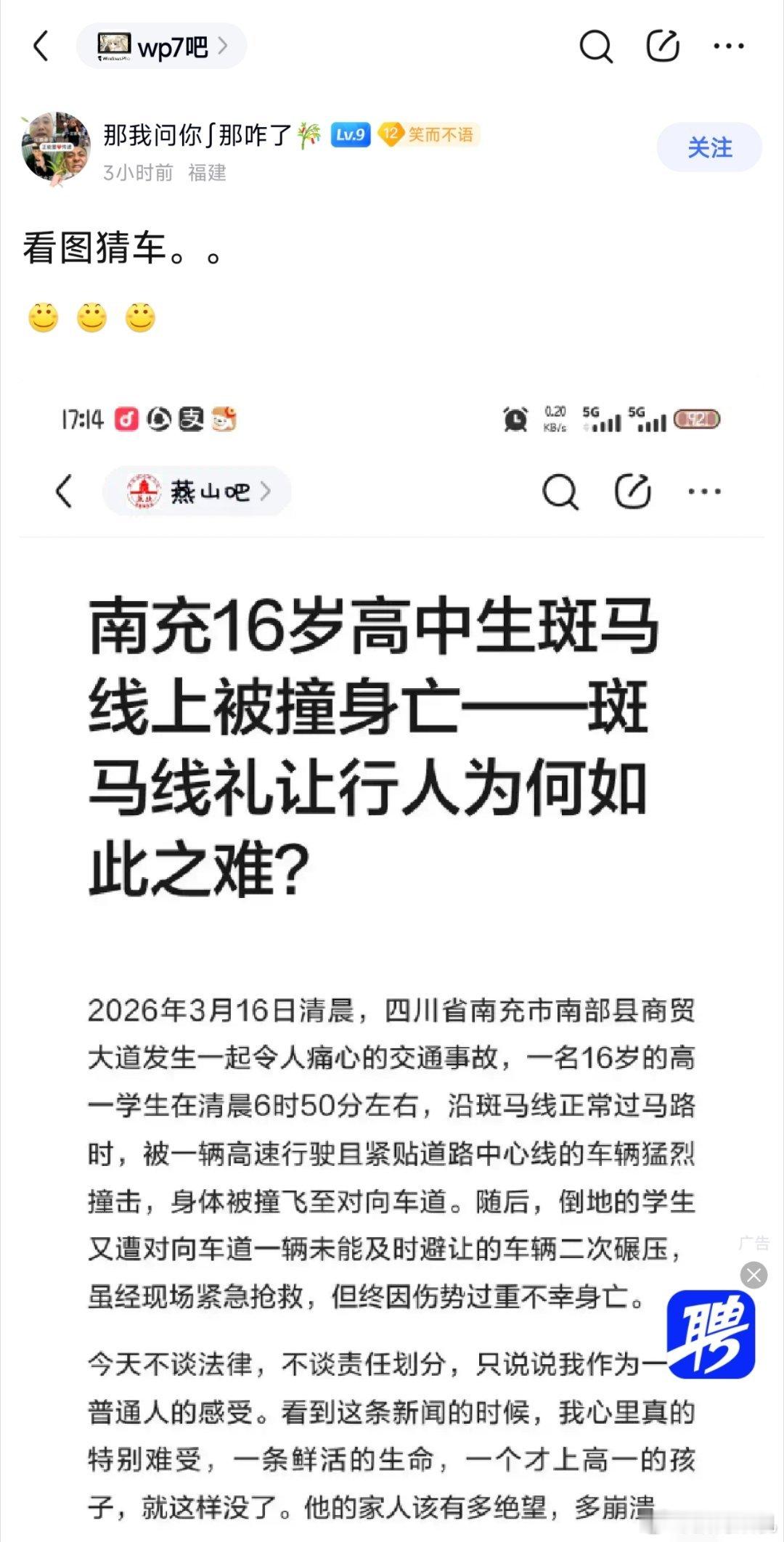Screen dimensions: 784x1542
Task: Click the Lv.9 level badge
Action: pyautogui.click(x=349, y=134)
